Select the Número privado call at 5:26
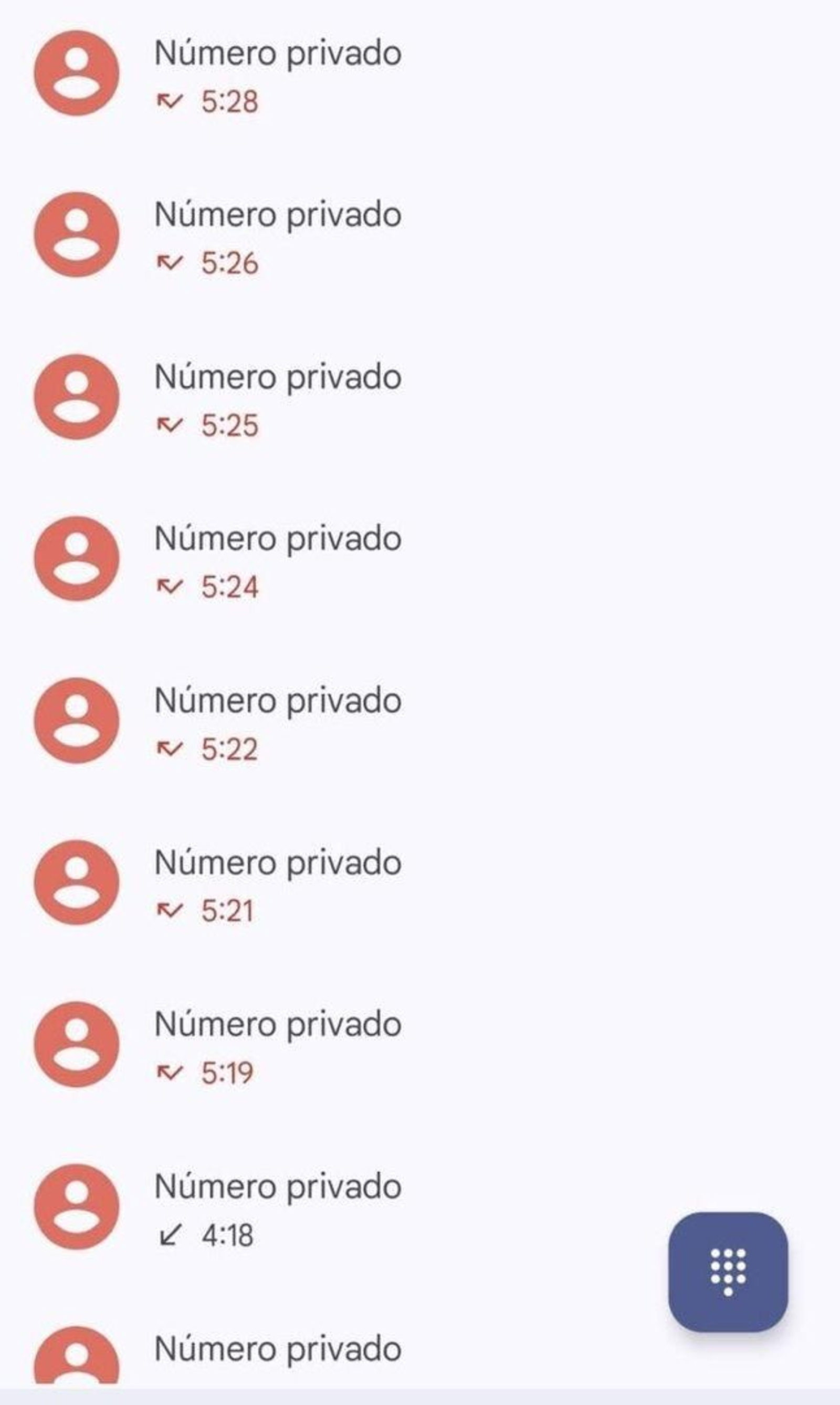840x1405 pixels. coord(277,237)
